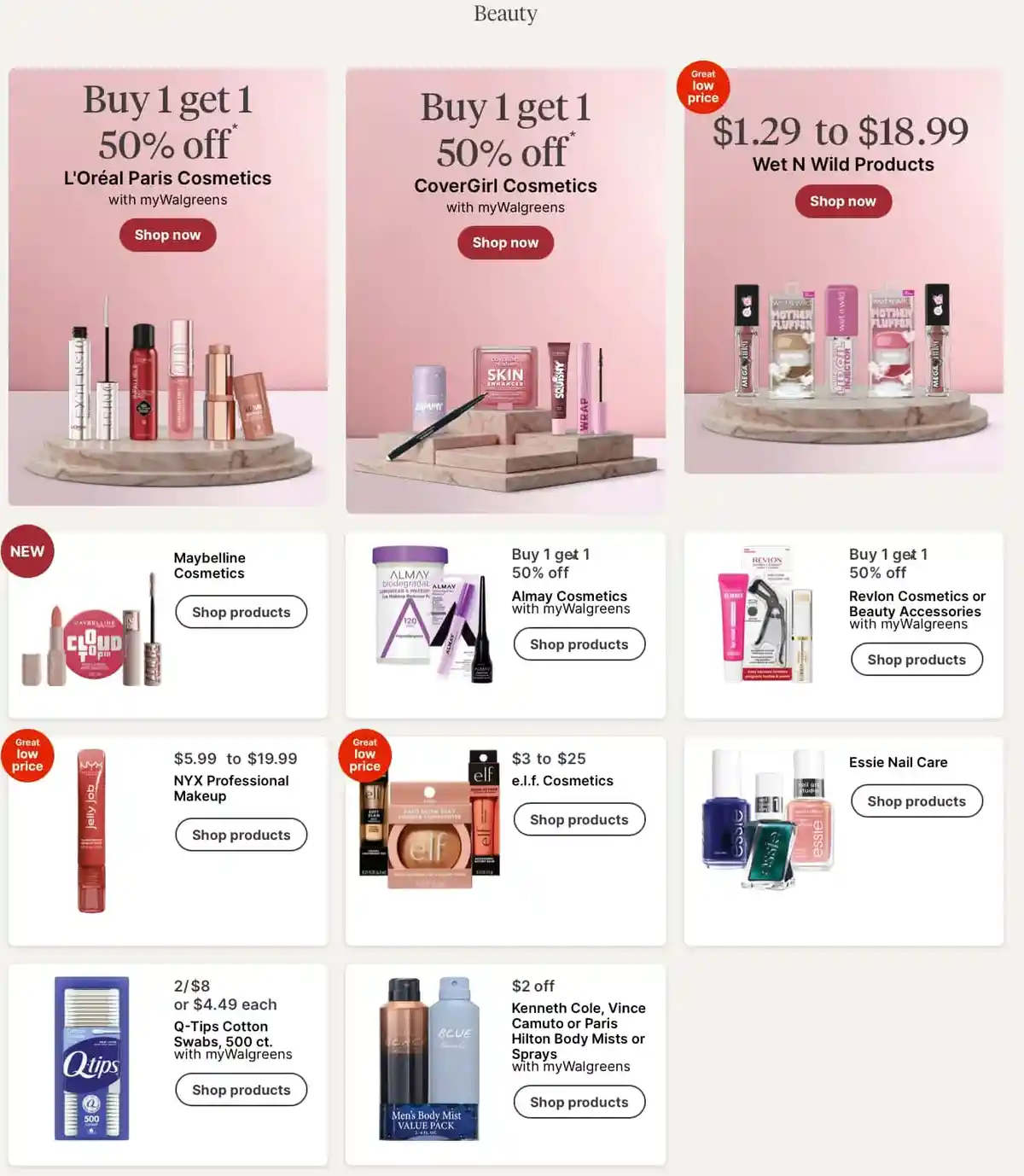This screenshot has height=1176, width=1024.
Task: Shop products for Essie Nail Care
Action: point(916,801)
